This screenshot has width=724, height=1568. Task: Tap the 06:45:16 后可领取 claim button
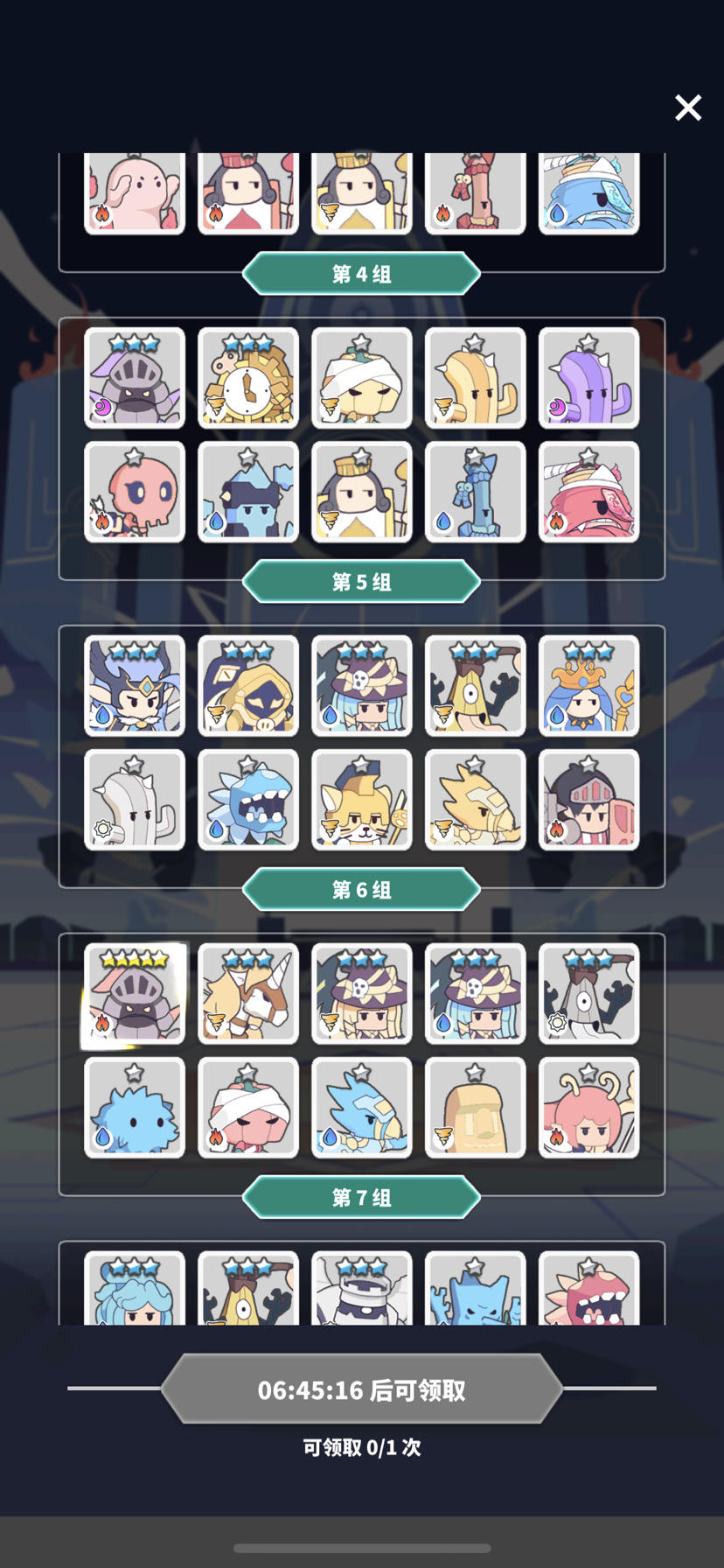click(361, 1389)
